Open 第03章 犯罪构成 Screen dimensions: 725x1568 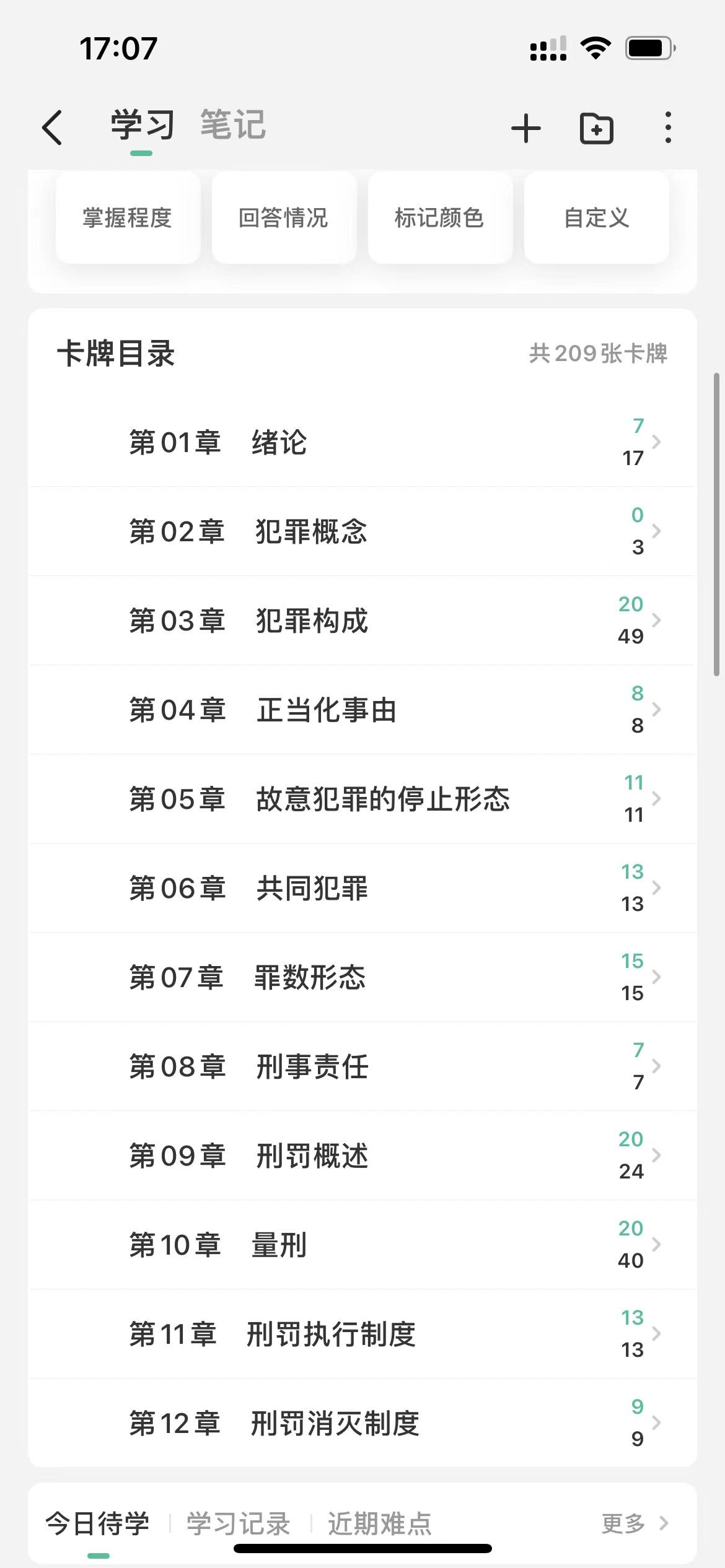[362, 621]
